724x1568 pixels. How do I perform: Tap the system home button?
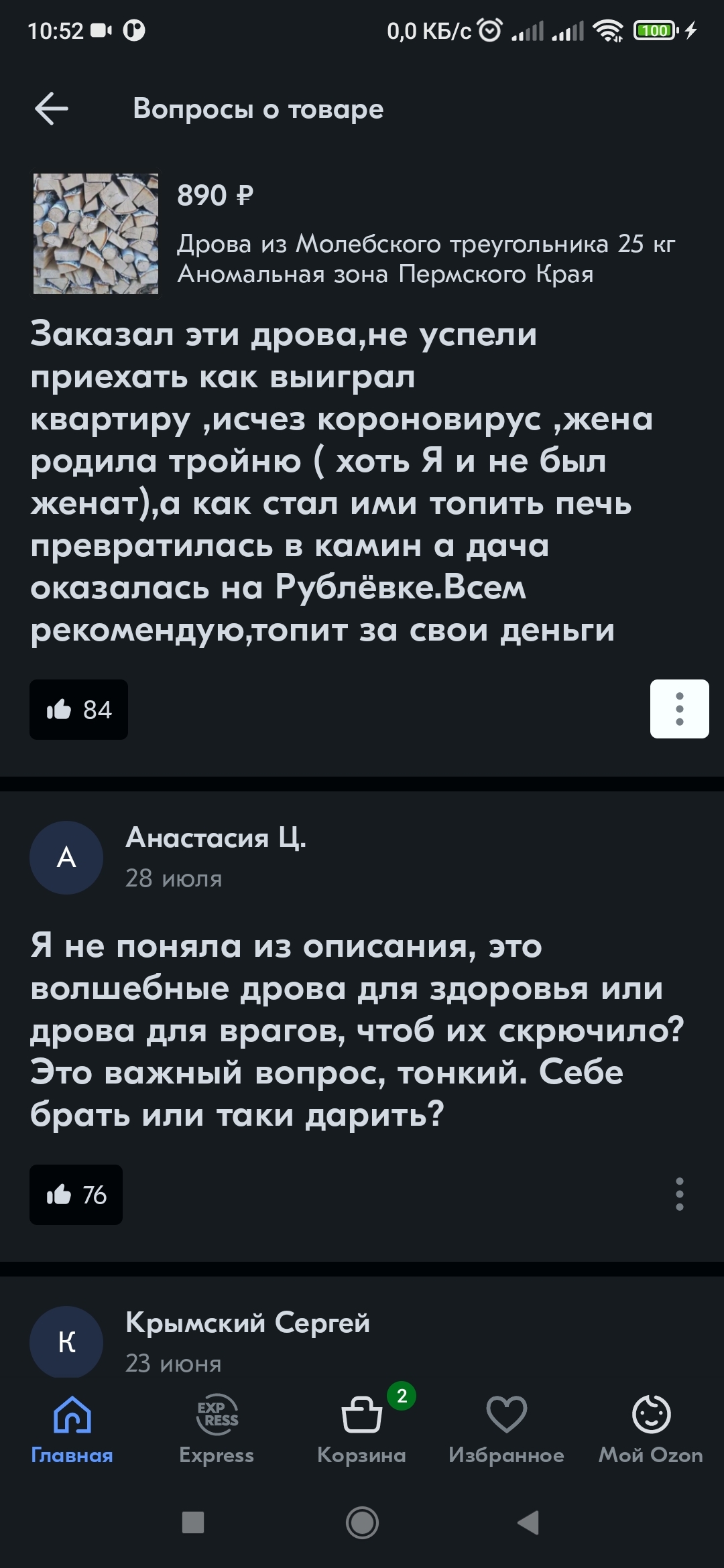coord(362,1522)
